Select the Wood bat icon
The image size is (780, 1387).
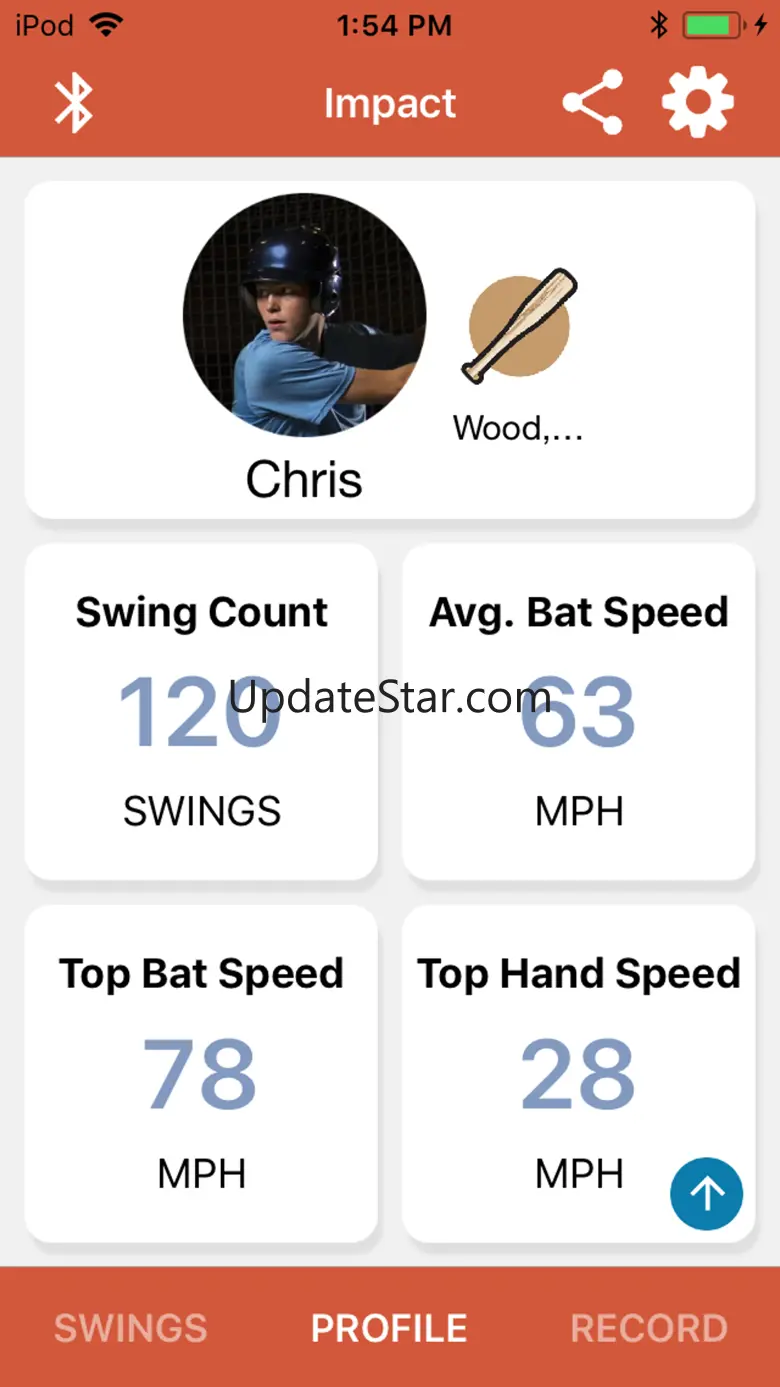click(x=519, y=326)
